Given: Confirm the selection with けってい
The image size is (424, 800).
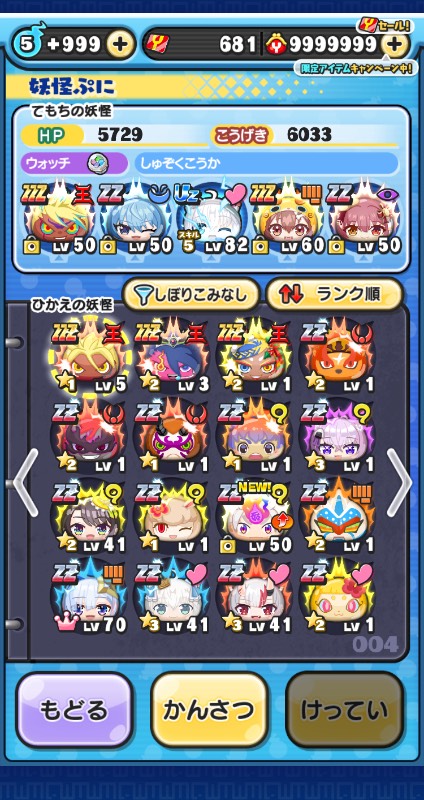Looking at the screenshot, I should (x=344, y=710).
